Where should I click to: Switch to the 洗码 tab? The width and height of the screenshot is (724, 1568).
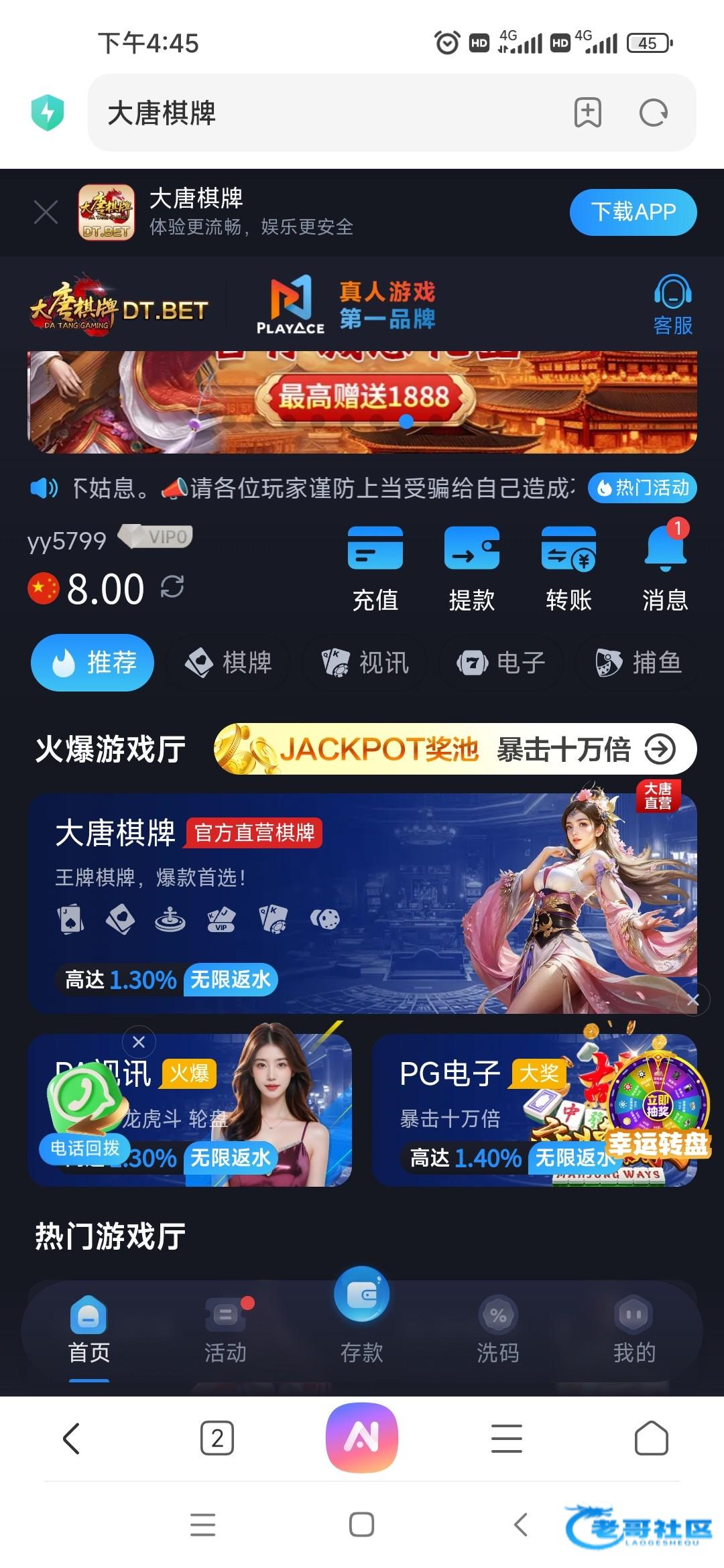coord(497,1330)
